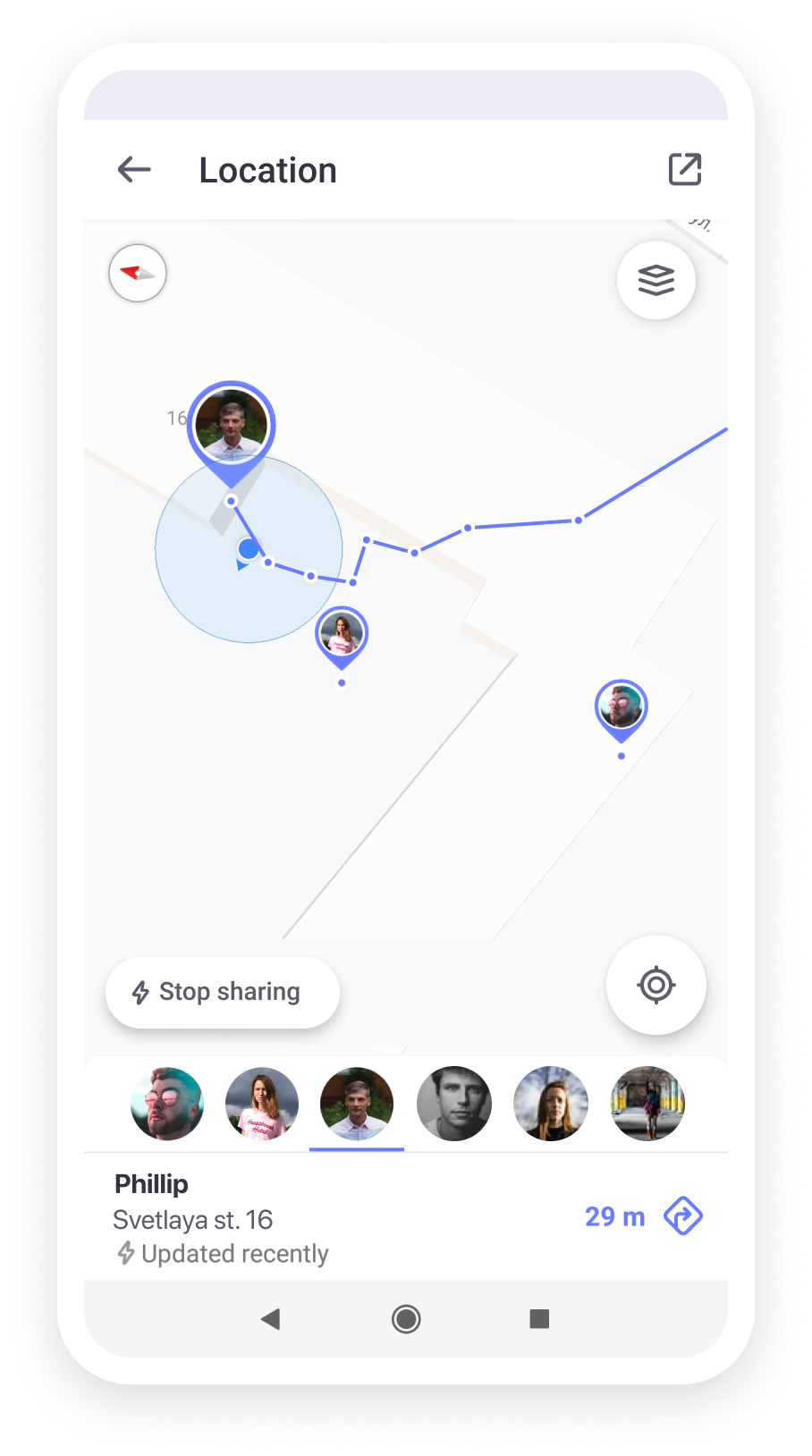
Task: Tap the sunglasses man's map pin
Action: point(622,709)
